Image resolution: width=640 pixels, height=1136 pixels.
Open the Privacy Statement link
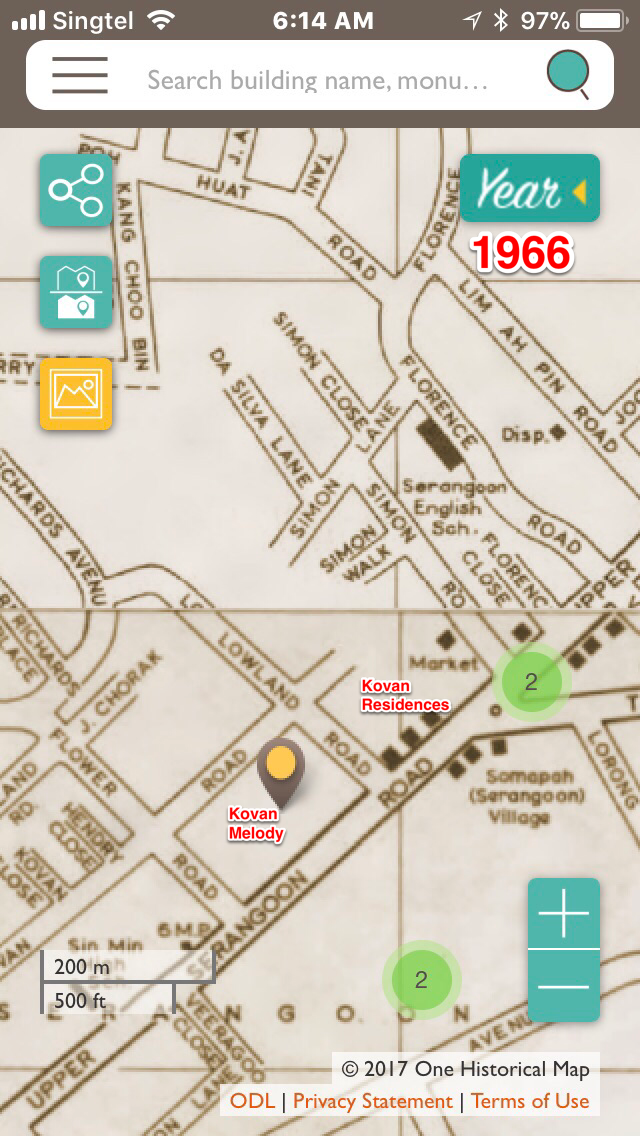(373, 1101)
